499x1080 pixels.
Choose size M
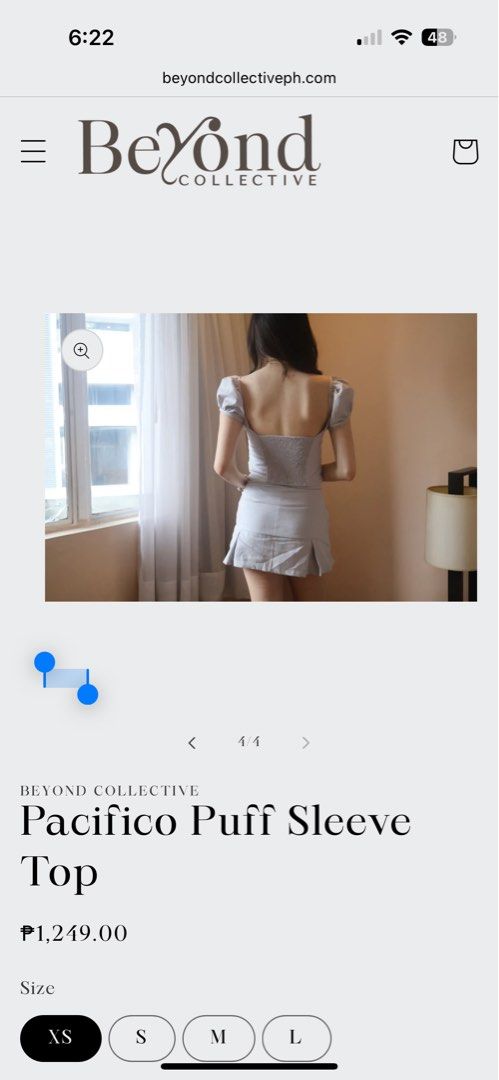pos(218,1038)
